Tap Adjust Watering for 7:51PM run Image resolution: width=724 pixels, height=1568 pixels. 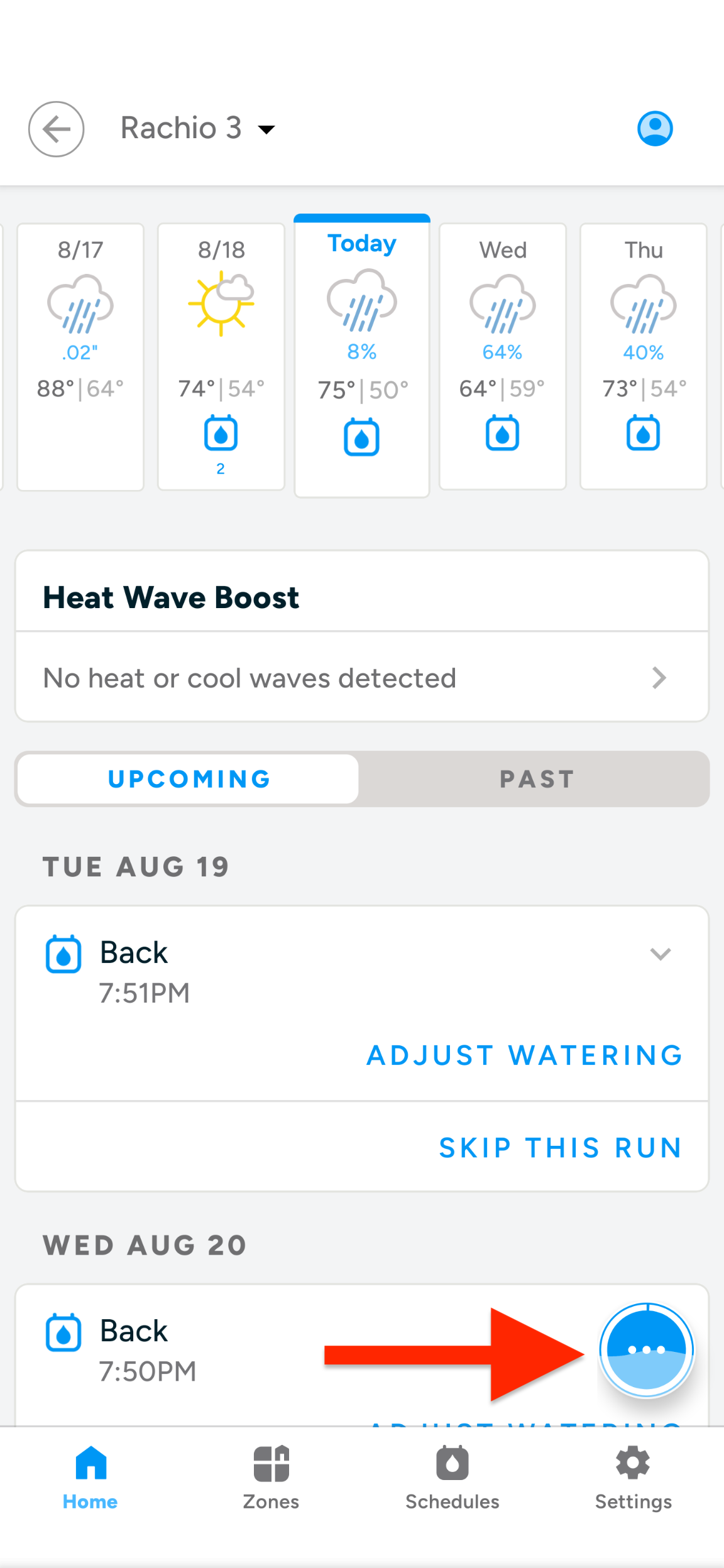tap(525, 1055)
